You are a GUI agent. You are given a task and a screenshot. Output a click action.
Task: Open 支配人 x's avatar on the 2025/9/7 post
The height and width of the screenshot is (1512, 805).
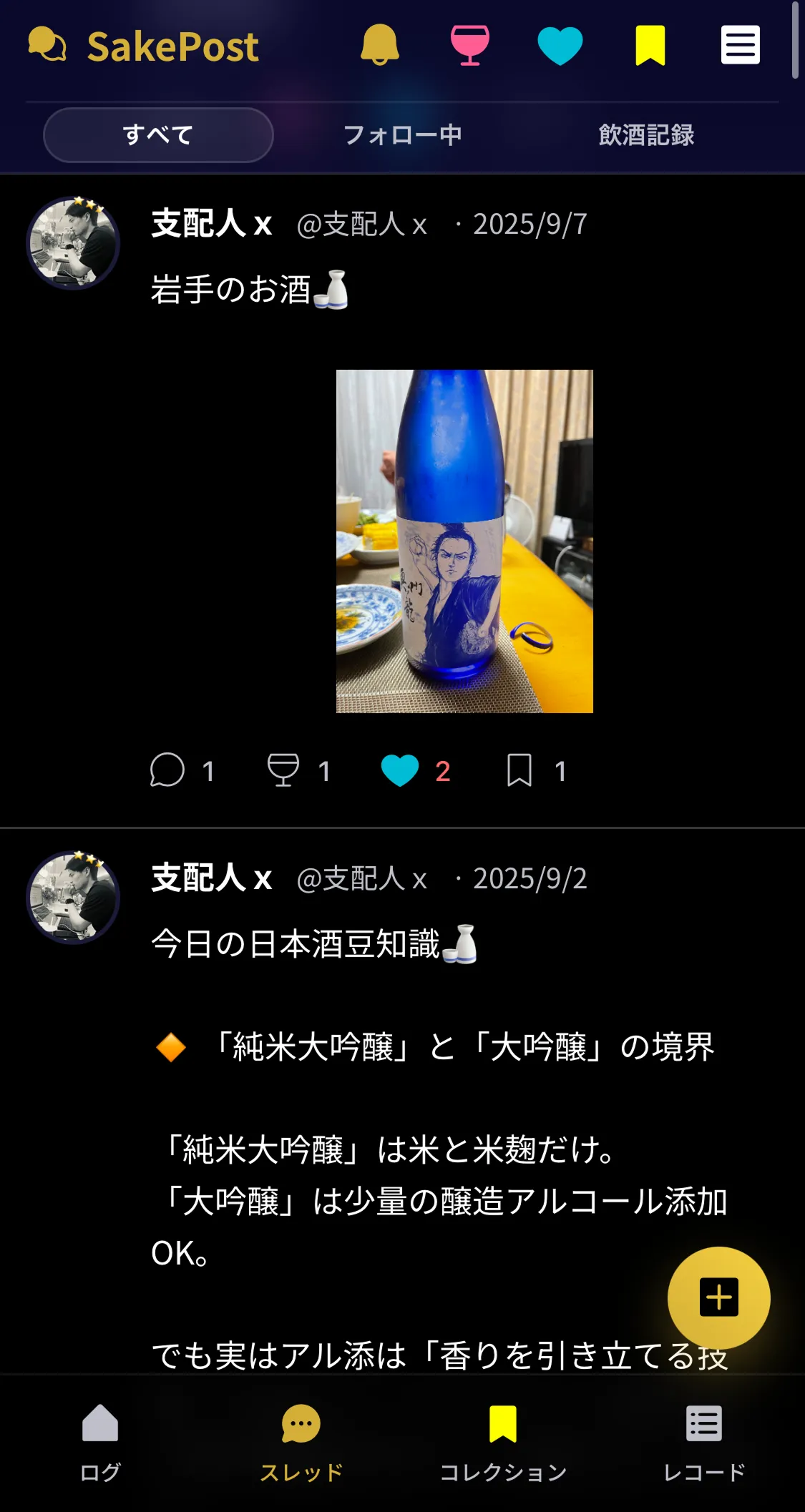click(x=73, y=243)
